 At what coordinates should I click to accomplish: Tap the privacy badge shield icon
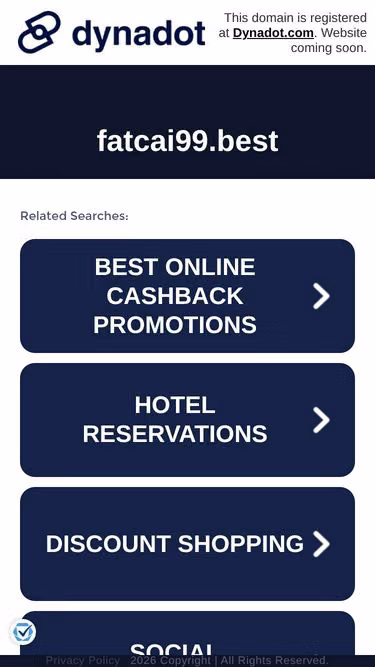pos(23,633)
